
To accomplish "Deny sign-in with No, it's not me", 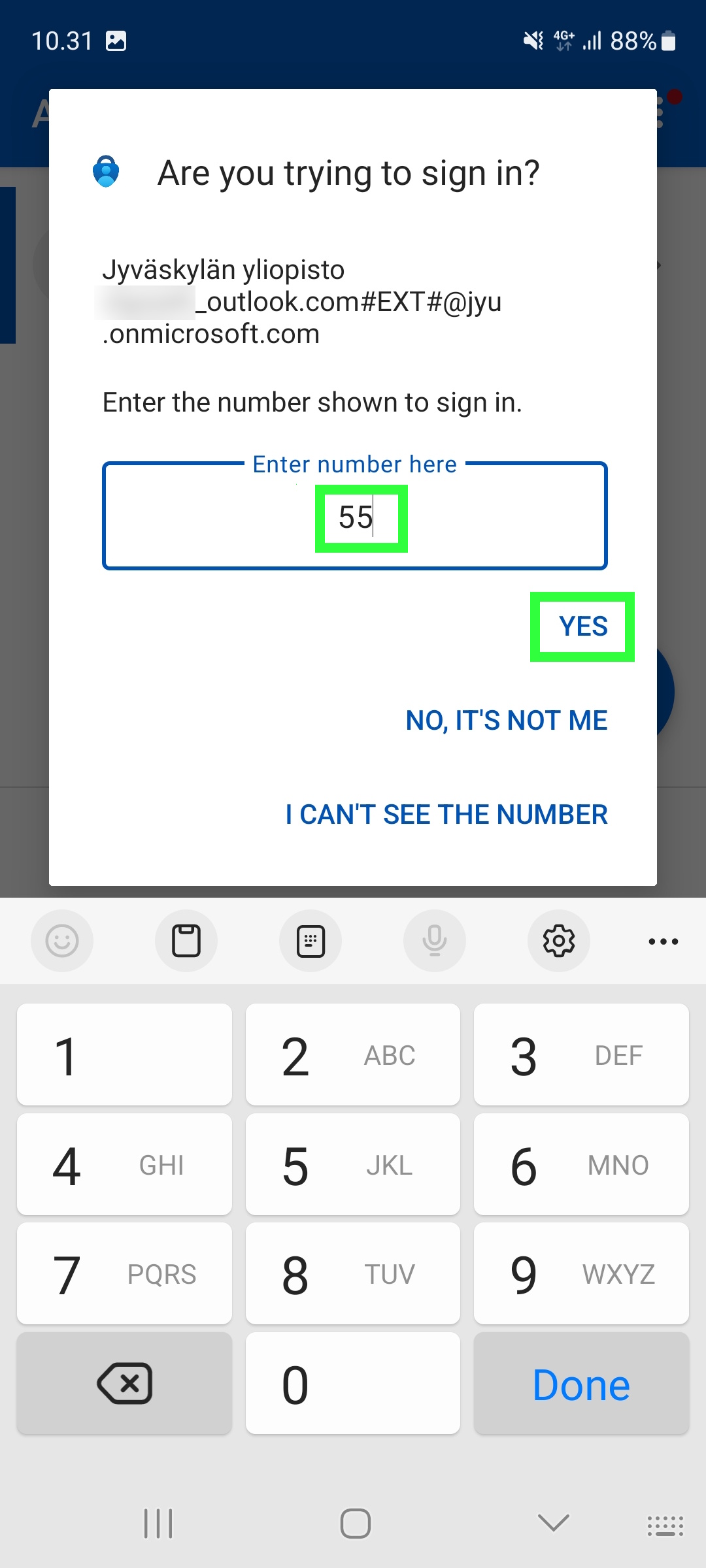I will tap(506, 721).
